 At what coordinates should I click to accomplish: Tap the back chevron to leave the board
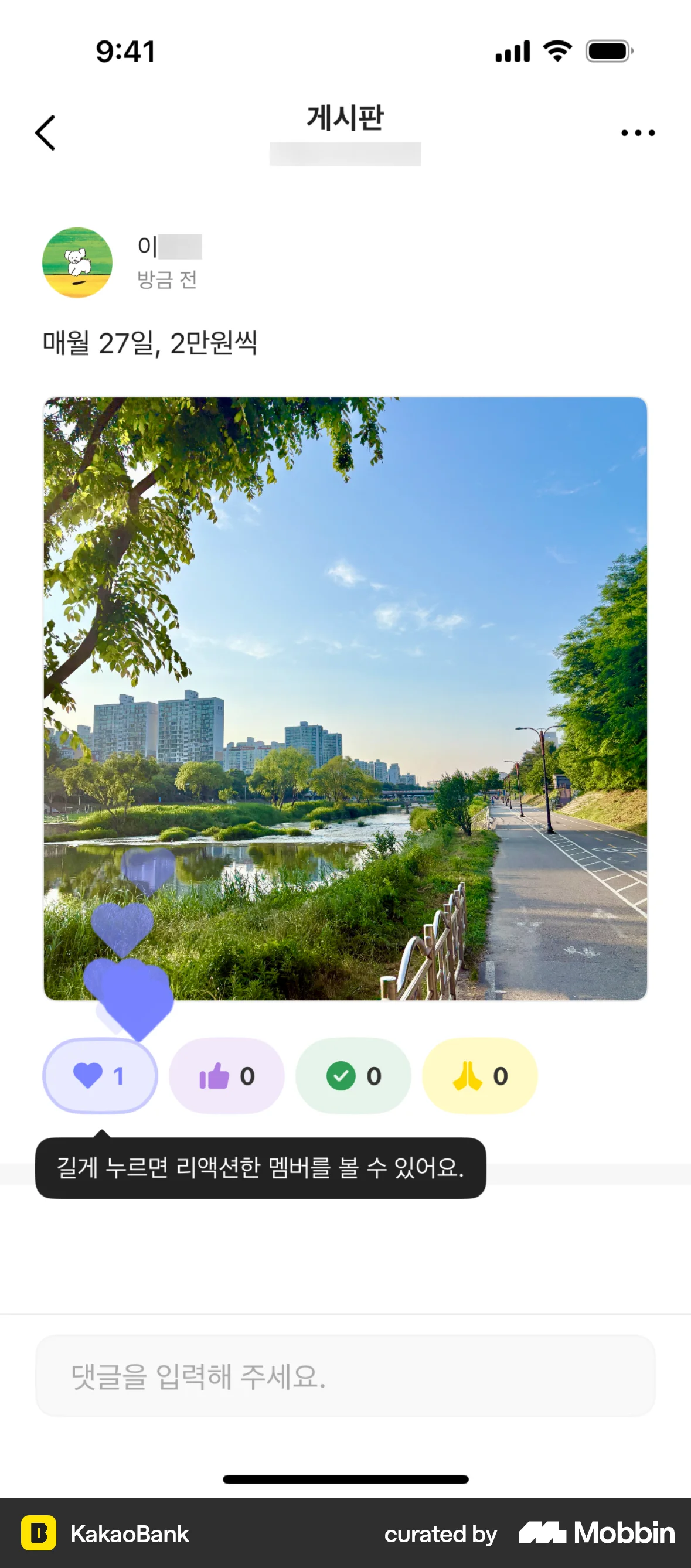45,132
